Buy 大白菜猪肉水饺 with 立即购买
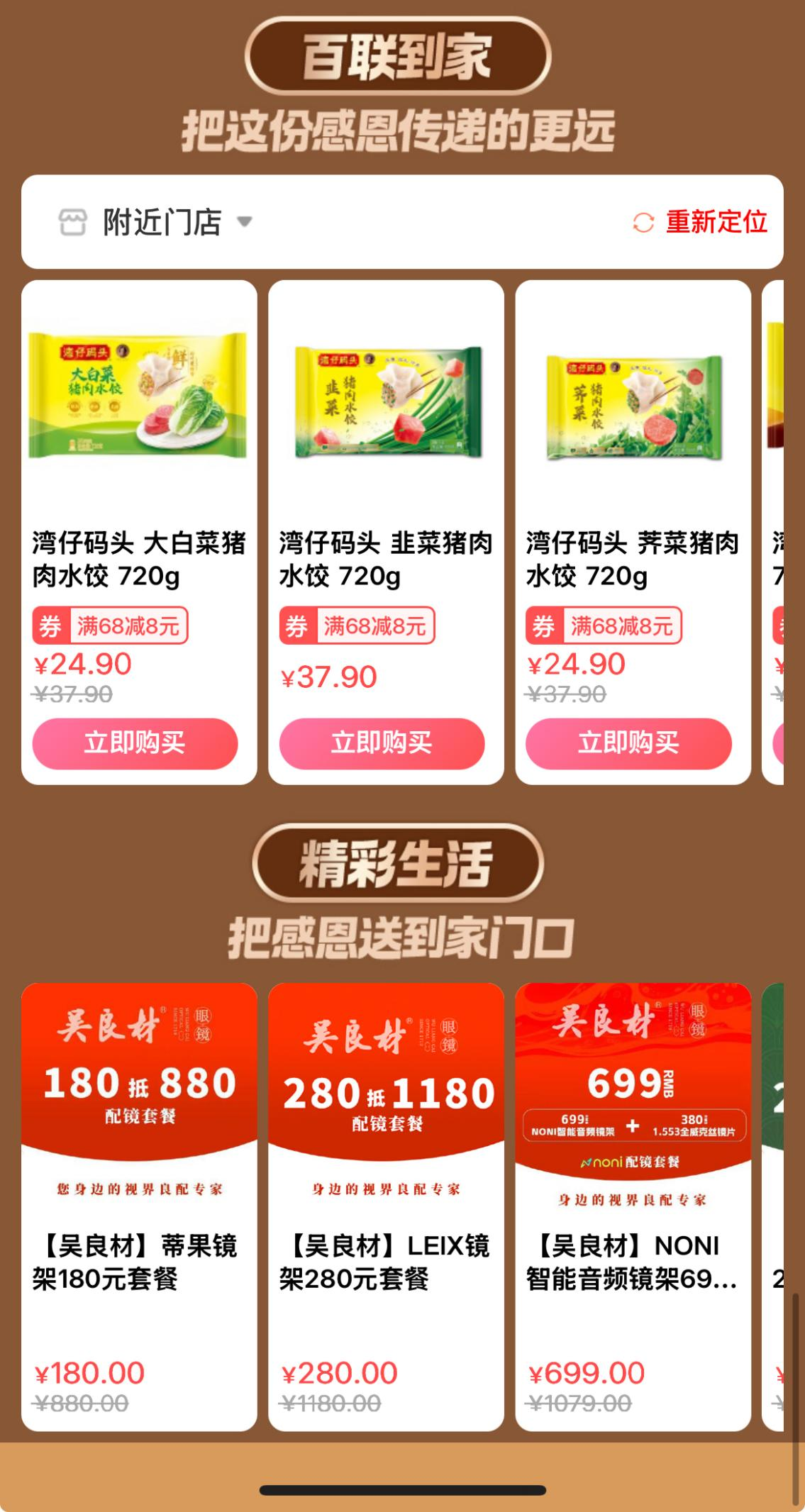The width and height of the screenshot is (805, 1512). click(x=135, y=743)
